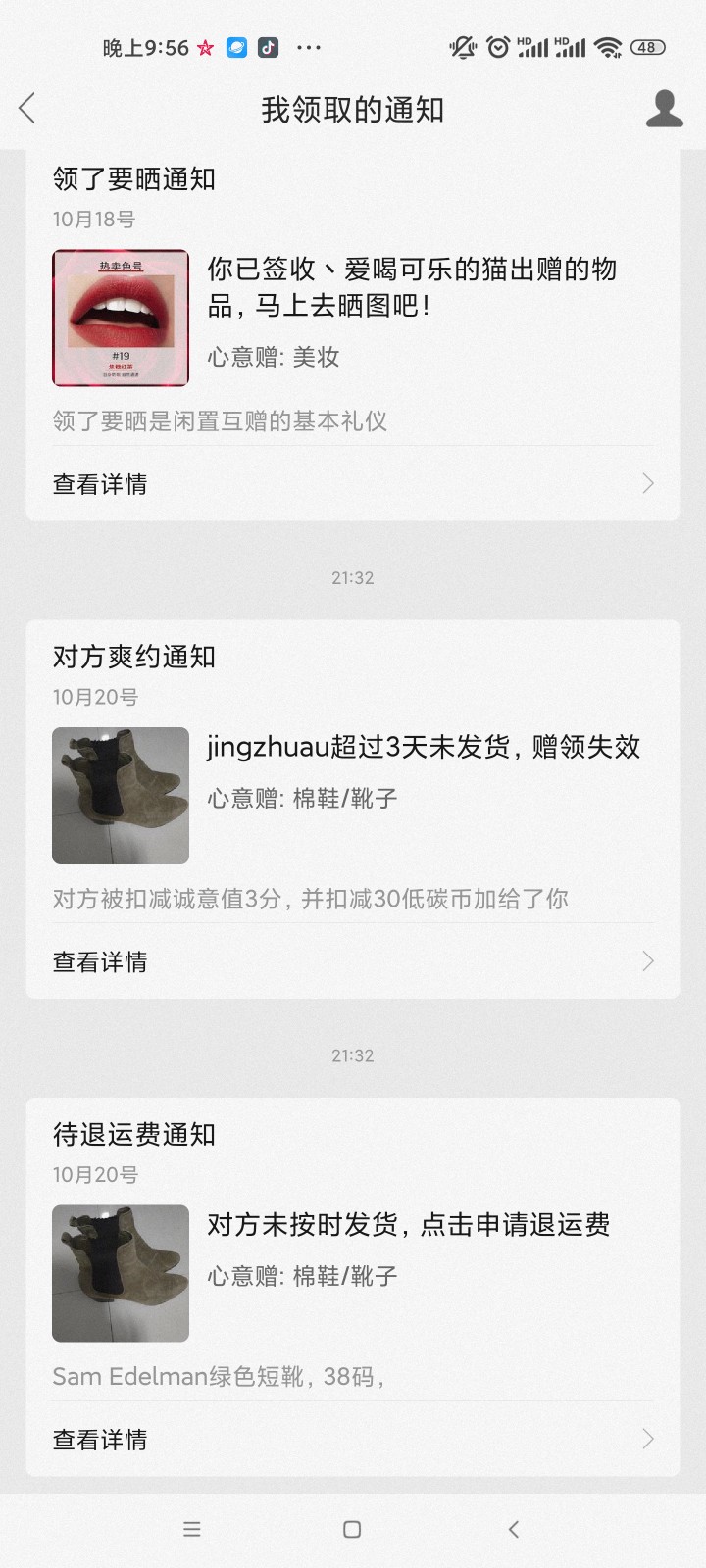Viewport: 706px width, 1568px height.
Task: Open recent apps from the navigation bar
Action: pyautogui.click(x=192, y=1529)
